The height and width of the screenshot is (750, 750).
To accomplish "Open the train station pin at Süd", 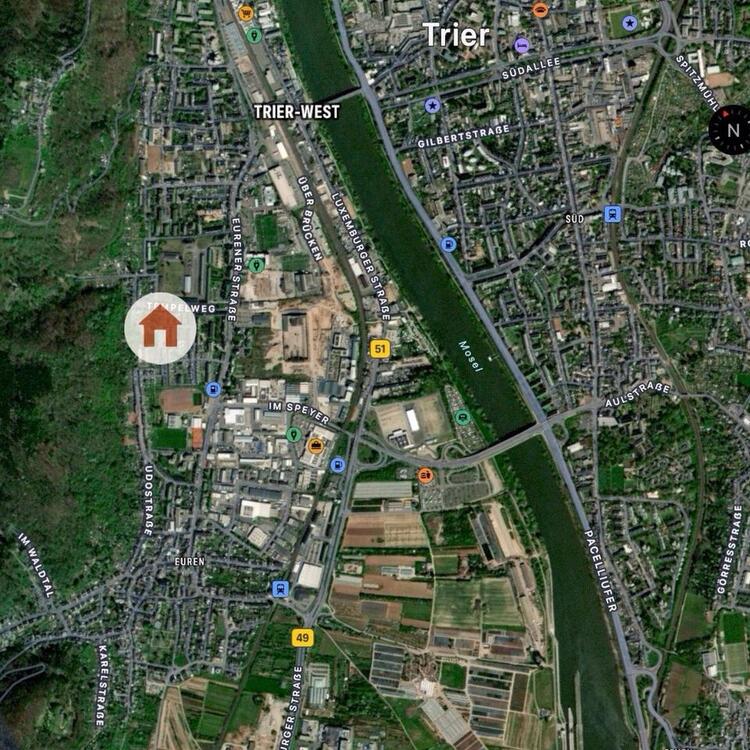I will point(612,213).
